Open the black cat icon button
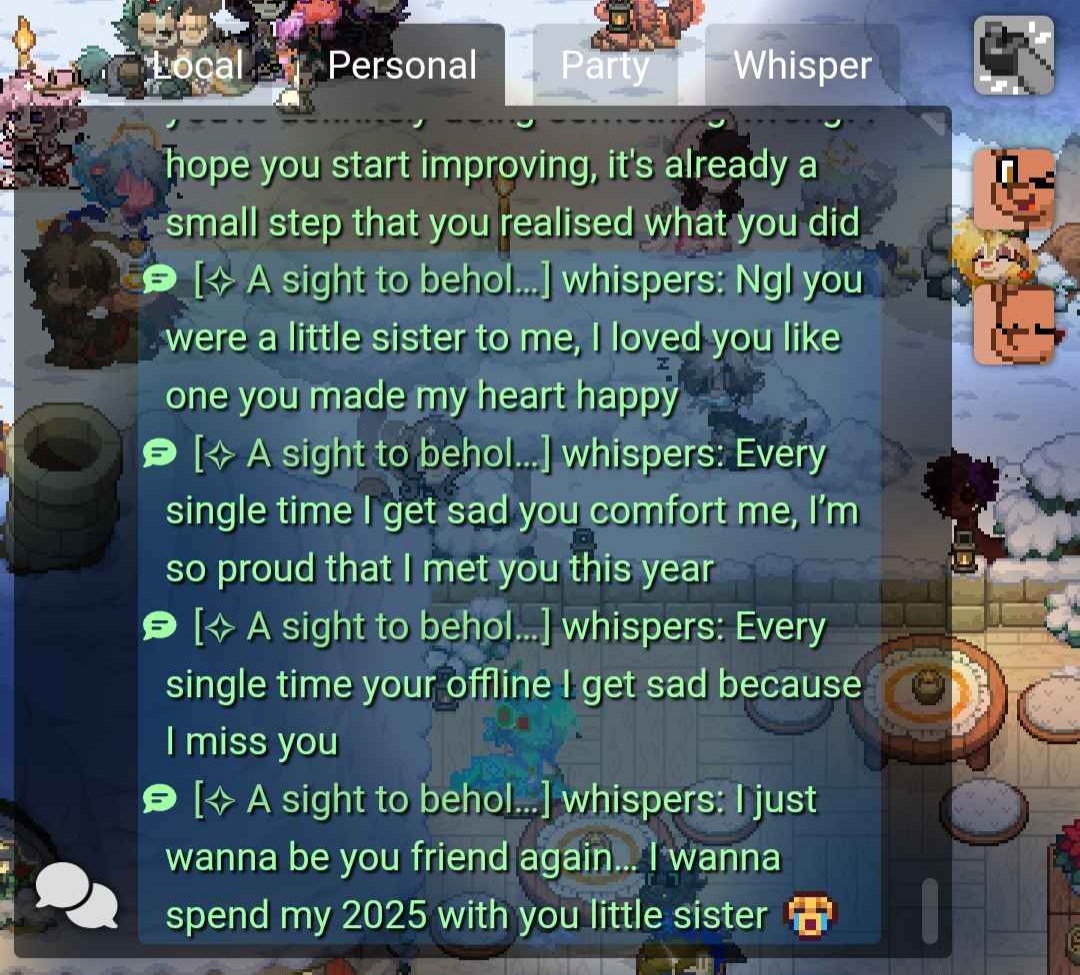The height and width of the screenshot is (975, 1080). coord(1013,56)
